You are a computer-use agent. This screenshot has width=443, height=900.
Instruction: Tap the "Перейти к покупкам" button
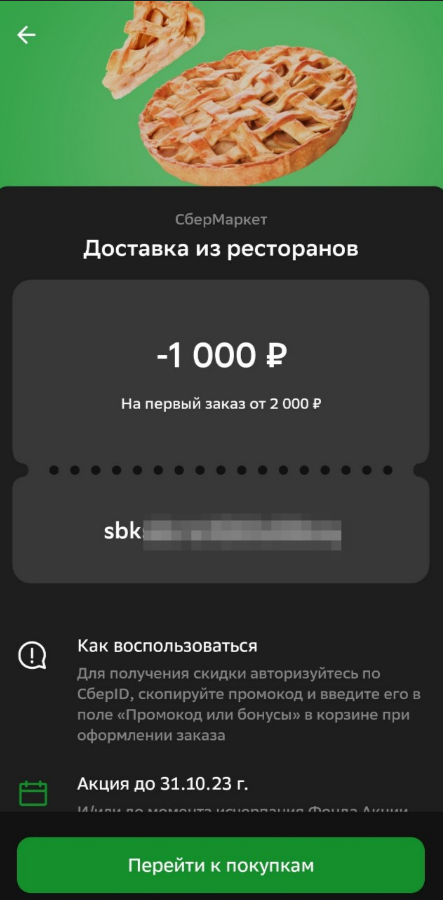(x=221, y=865)
